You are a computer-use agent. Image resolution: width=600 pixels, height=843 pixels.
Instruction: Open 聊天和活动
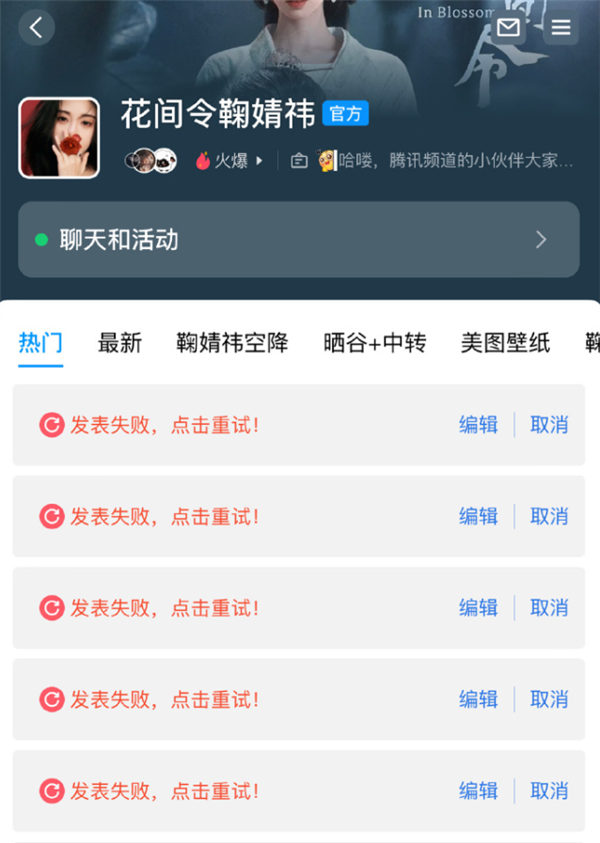click(x=298, y=240)
